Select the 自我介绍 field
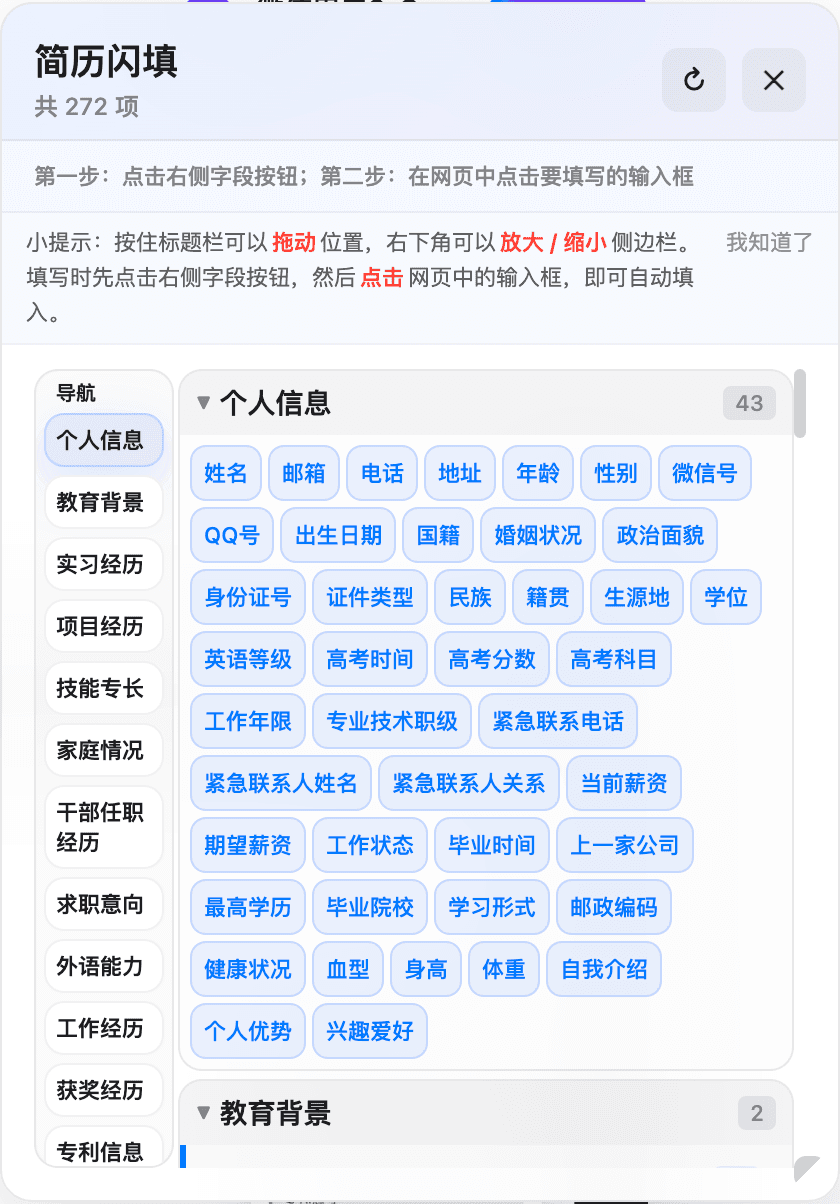 pyautogui.click(x=603, y=969)
